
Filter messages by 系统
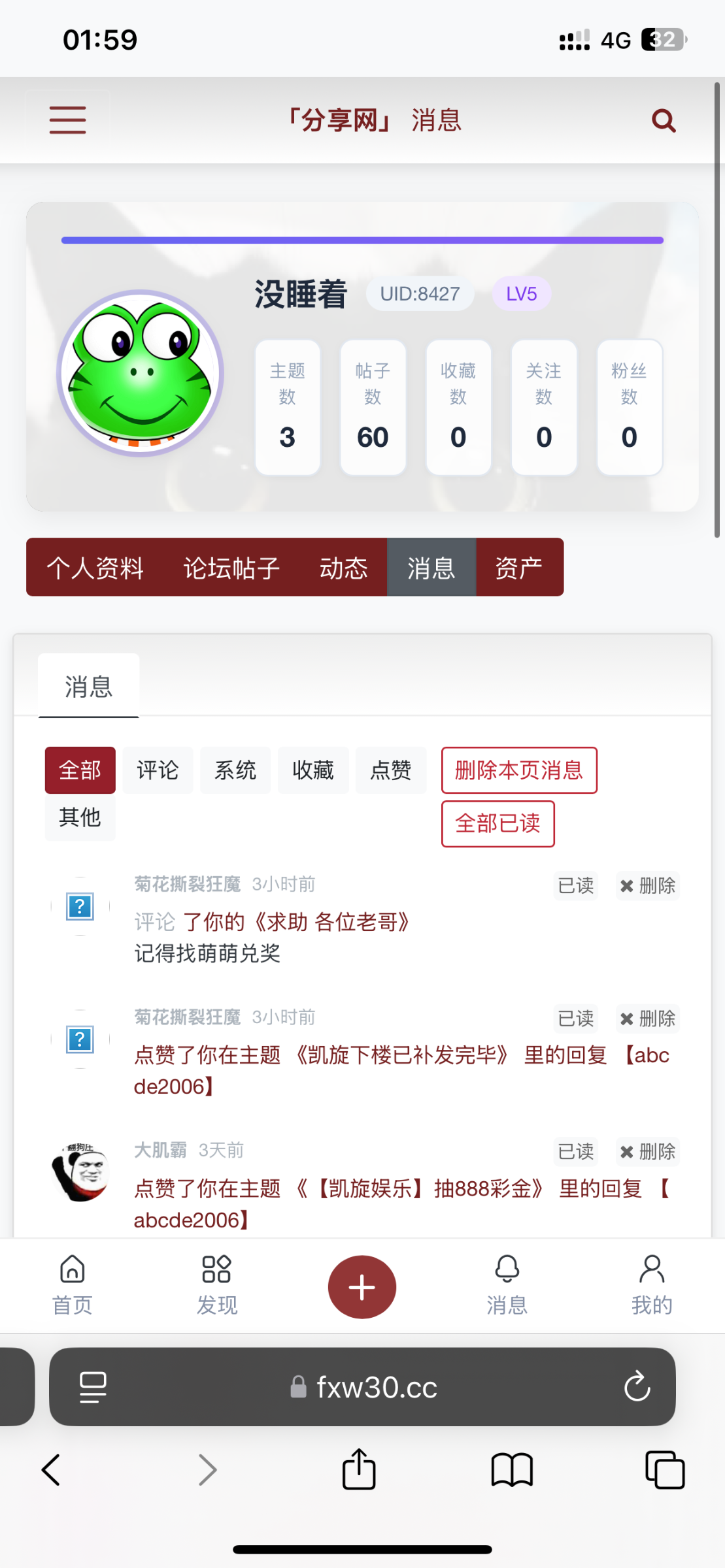tap(235, 770)
